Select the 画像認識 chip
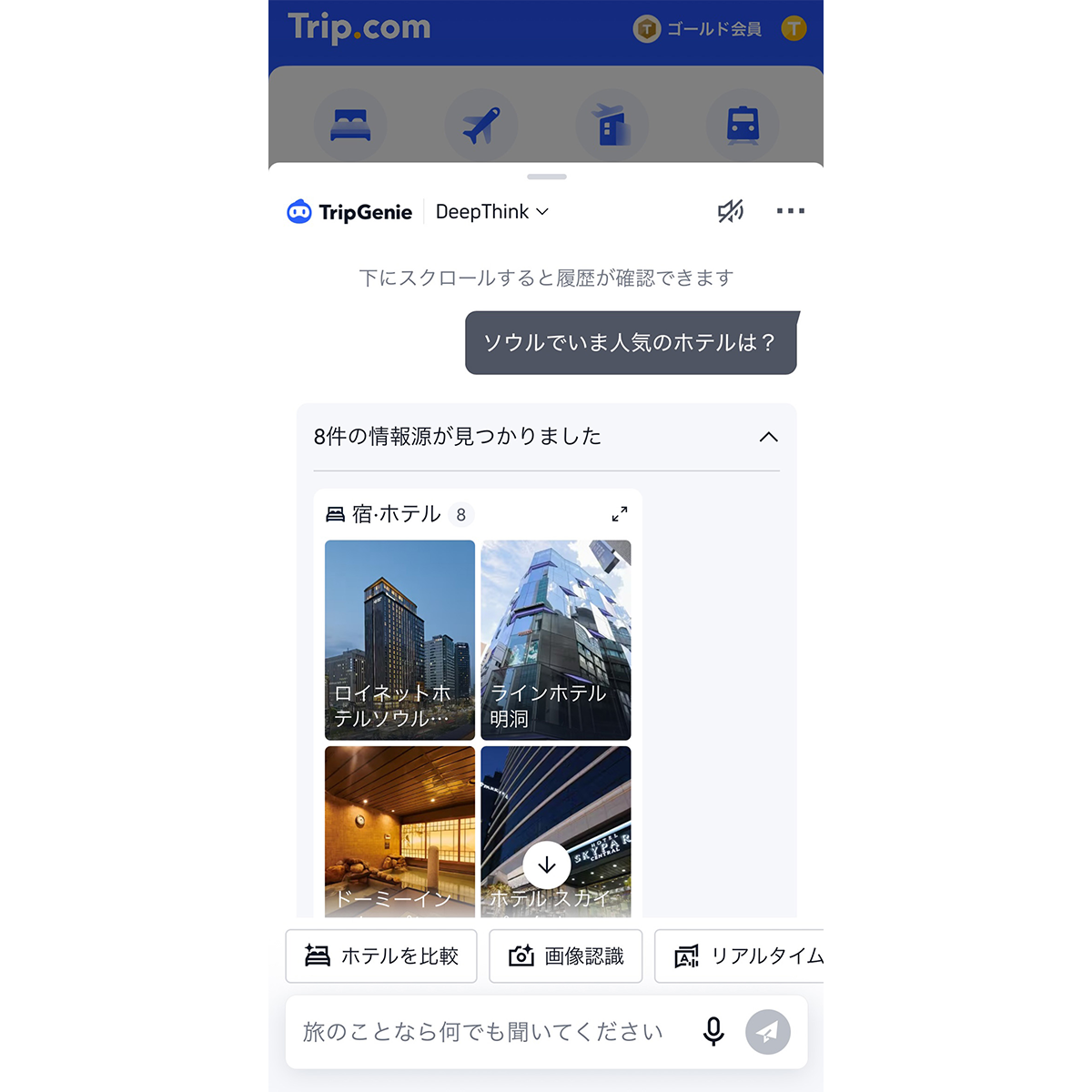This screenshot has height=1092, width=1092. click(x=565, y=955)
